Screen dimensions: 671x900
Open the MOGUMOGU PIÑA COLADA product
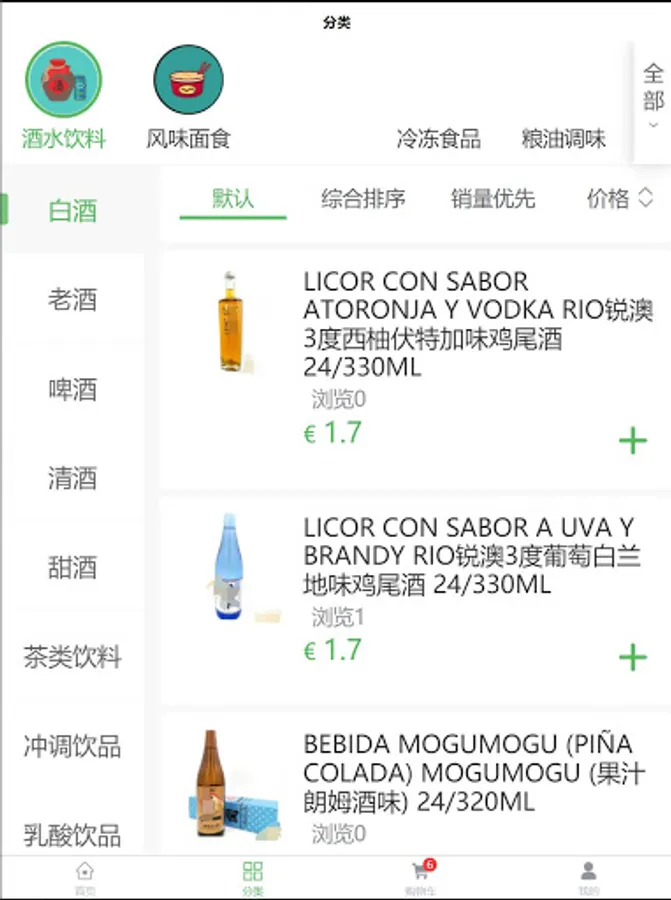(x=468, y=773)
